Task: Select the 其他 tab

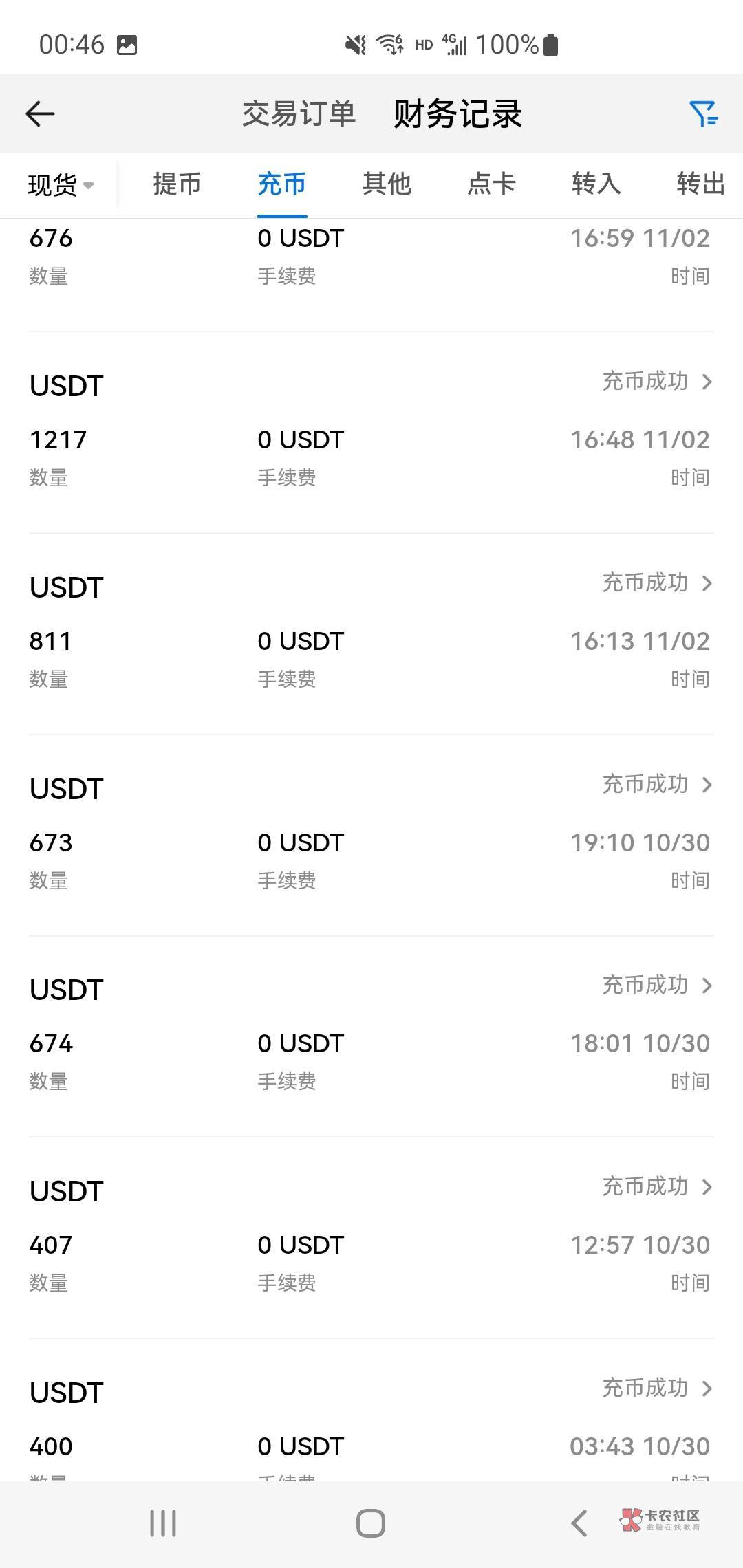Action: [387, 184]
